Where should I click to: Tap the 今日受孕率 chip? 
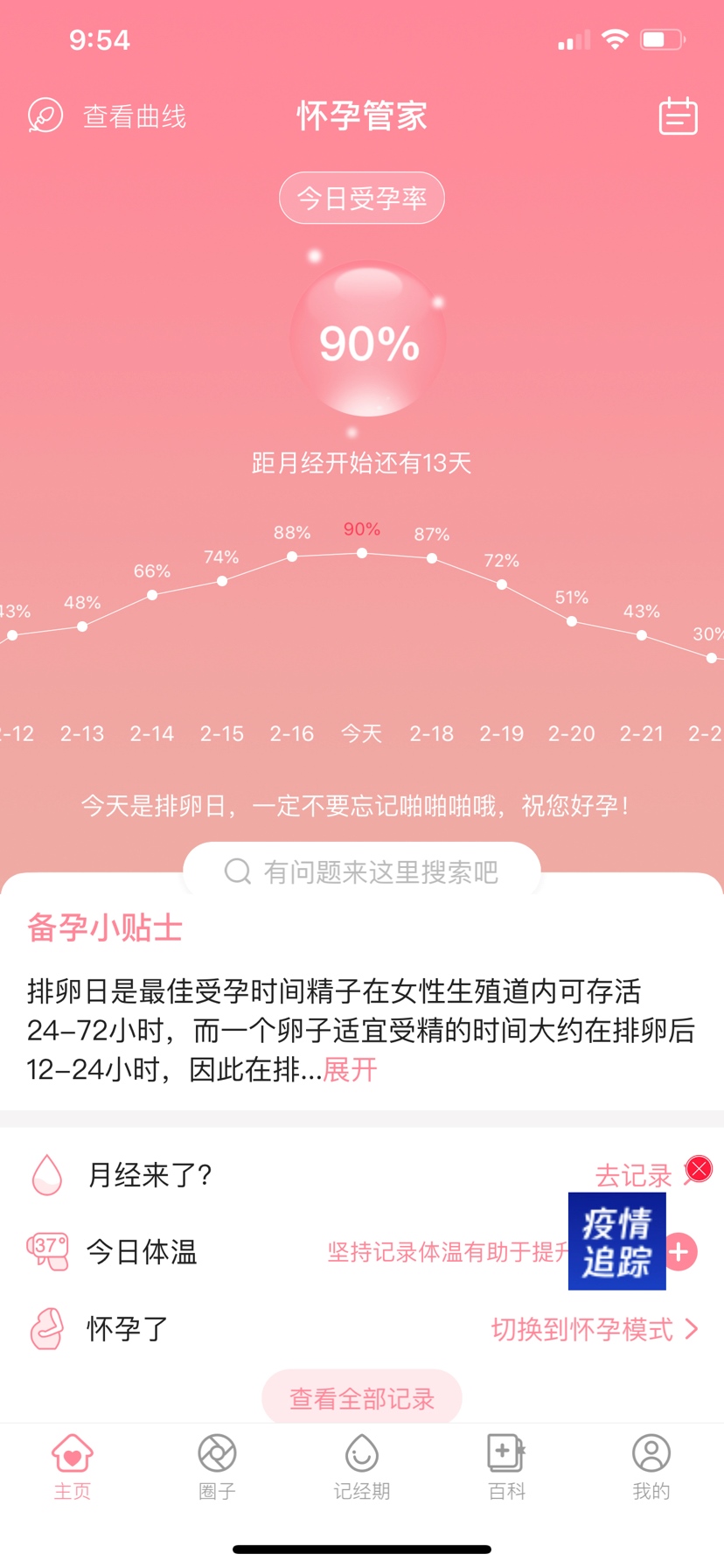pyautogui.click(x=361, y=199)
